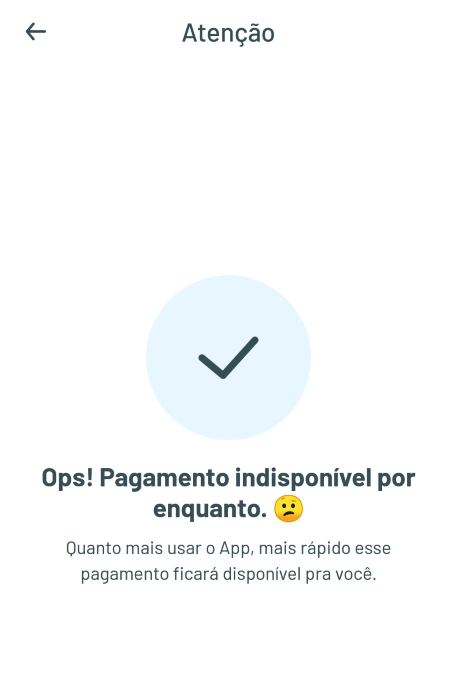The height and width of the screenshot is (693, 457).
Task: Go back using the top-left arrow
Action: coord(36,32)
